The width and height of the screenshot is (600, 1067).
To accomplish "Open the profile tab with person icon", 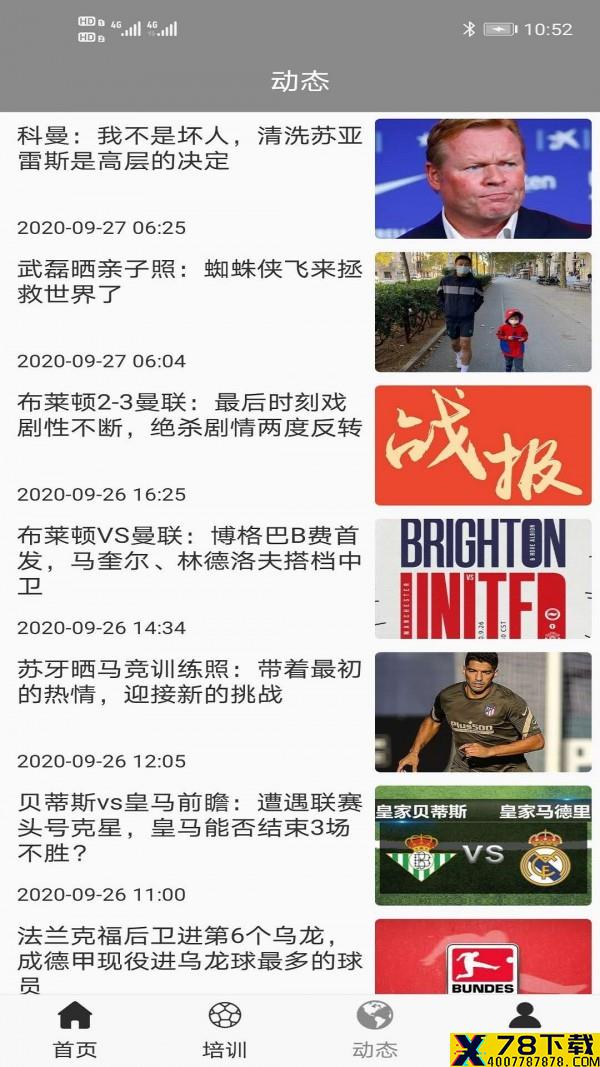I will tap(524, 1015).
